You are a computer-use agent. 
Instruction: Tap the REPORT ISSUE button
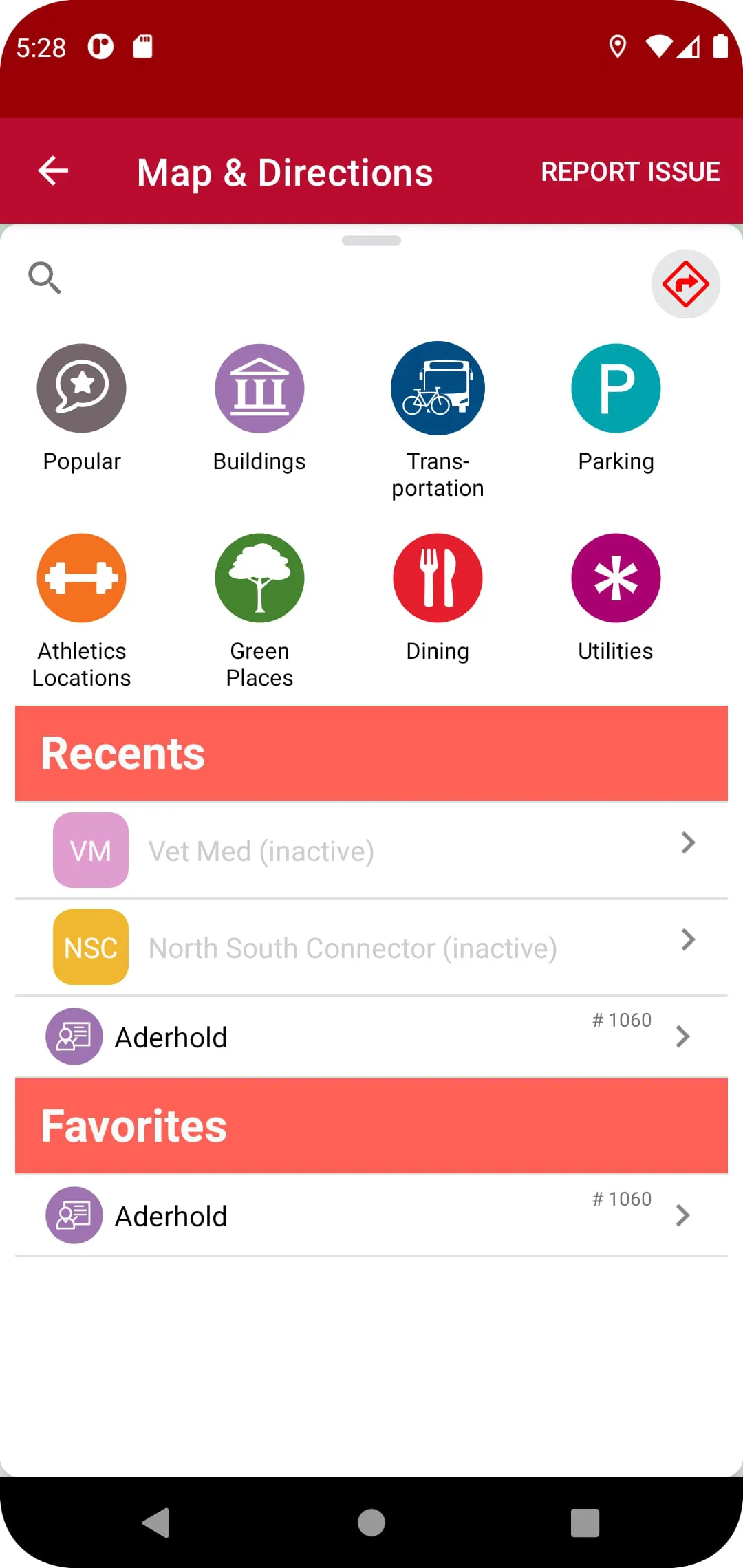630,171
